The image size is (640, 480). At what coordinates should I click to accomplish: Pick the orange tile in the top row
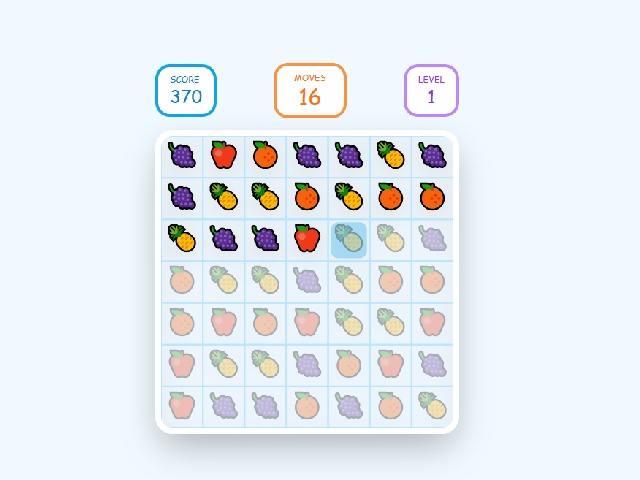pos(265,155)
